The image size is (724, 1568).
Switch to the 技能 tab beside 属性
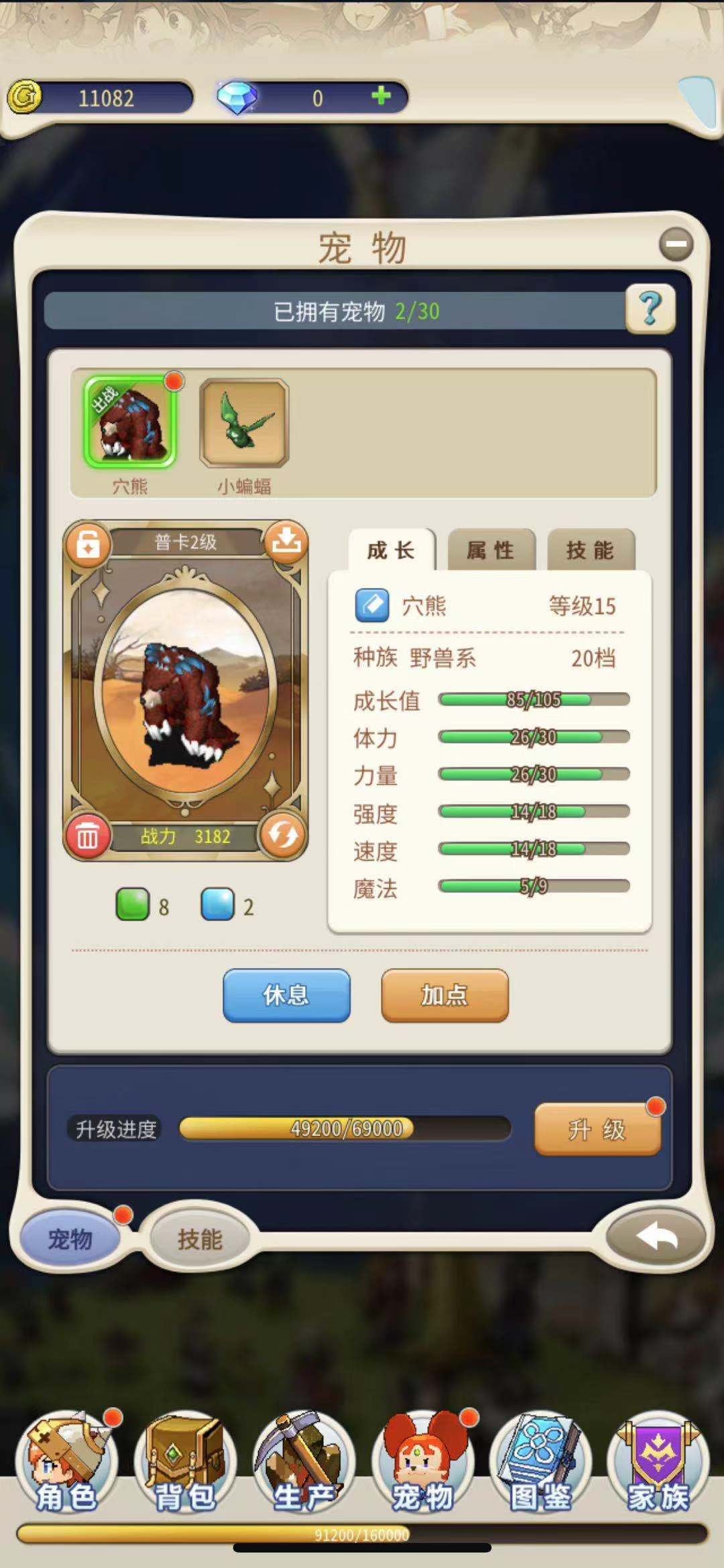click(x=590, y=550)
